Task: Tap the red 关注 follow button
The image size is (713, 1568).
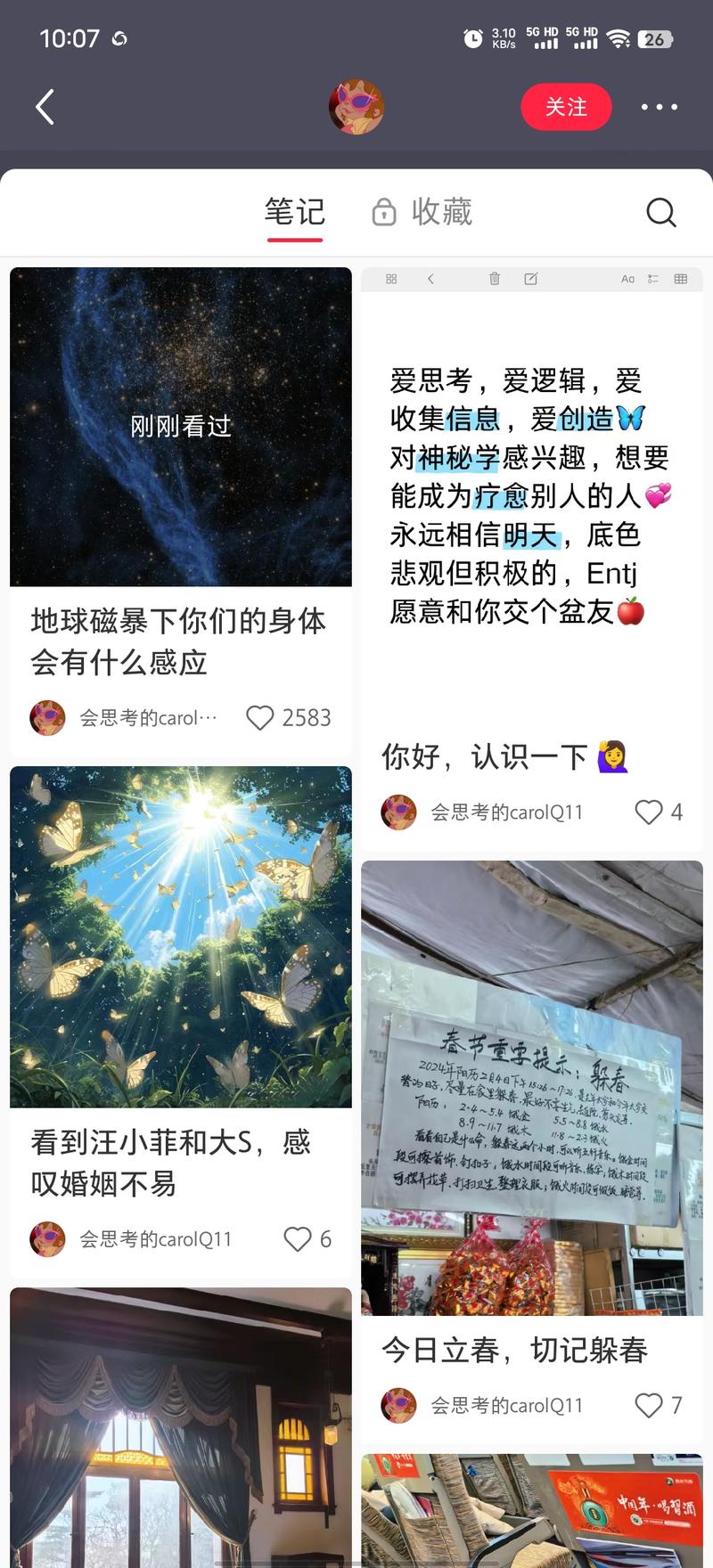Action: click(567, 106)
